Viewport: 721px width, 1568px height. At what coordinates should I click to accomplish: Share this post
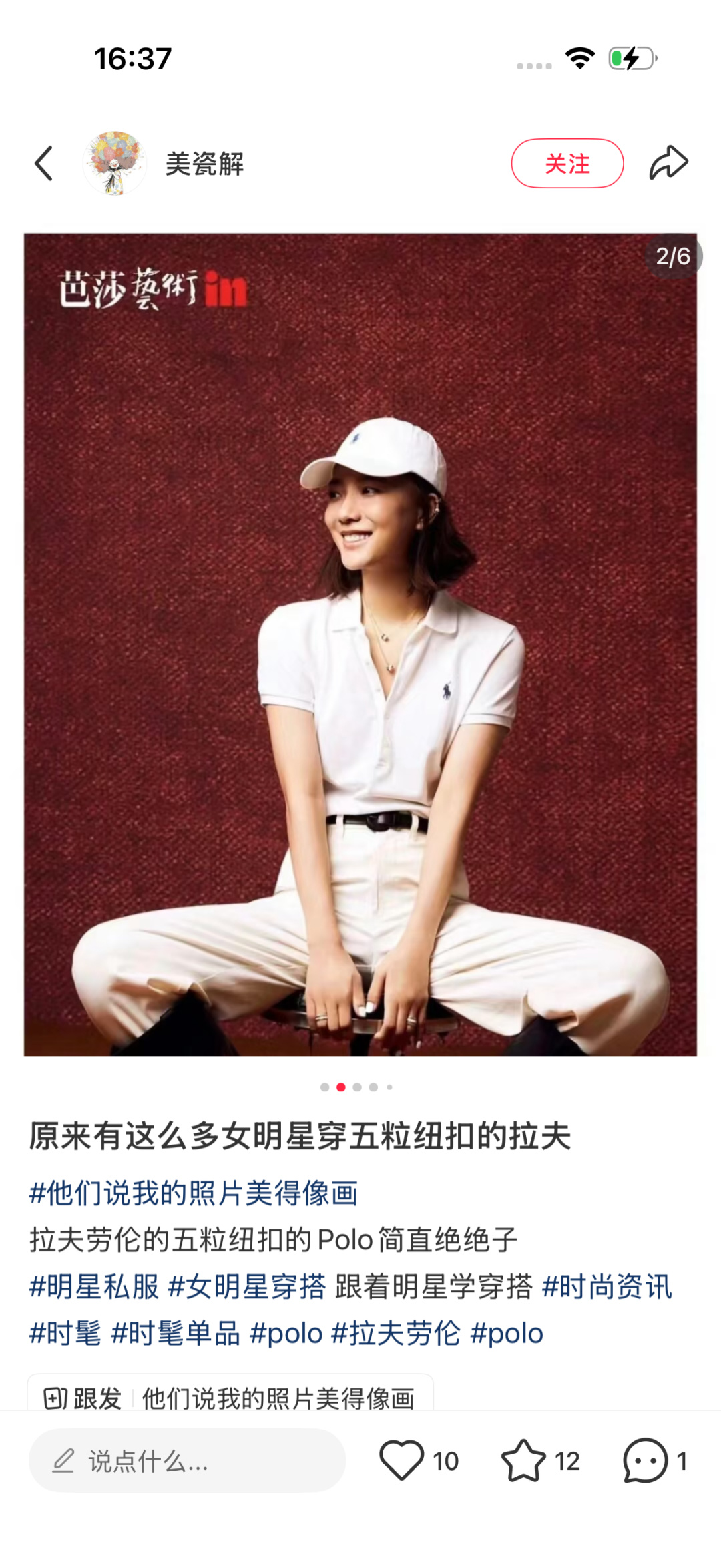(668, 164)
